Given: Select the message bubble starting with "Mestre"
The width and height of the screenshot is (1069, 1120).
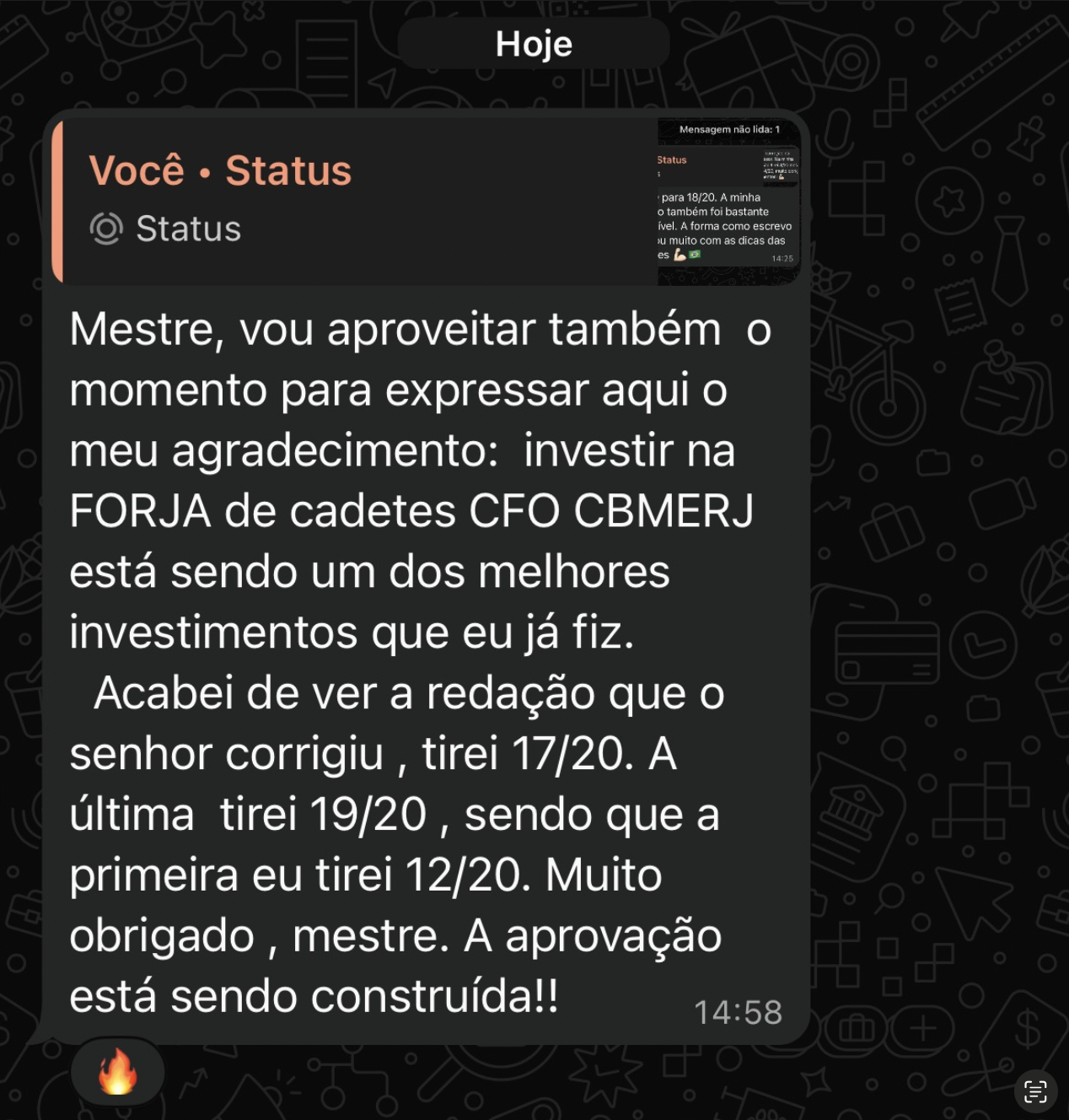Looking at the screenshot, I should [x=422, y=658].
